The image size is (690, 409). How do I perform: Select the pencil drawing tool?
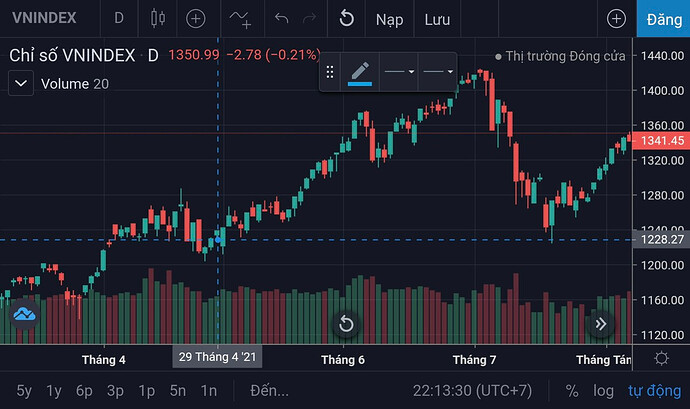[359, 72]
